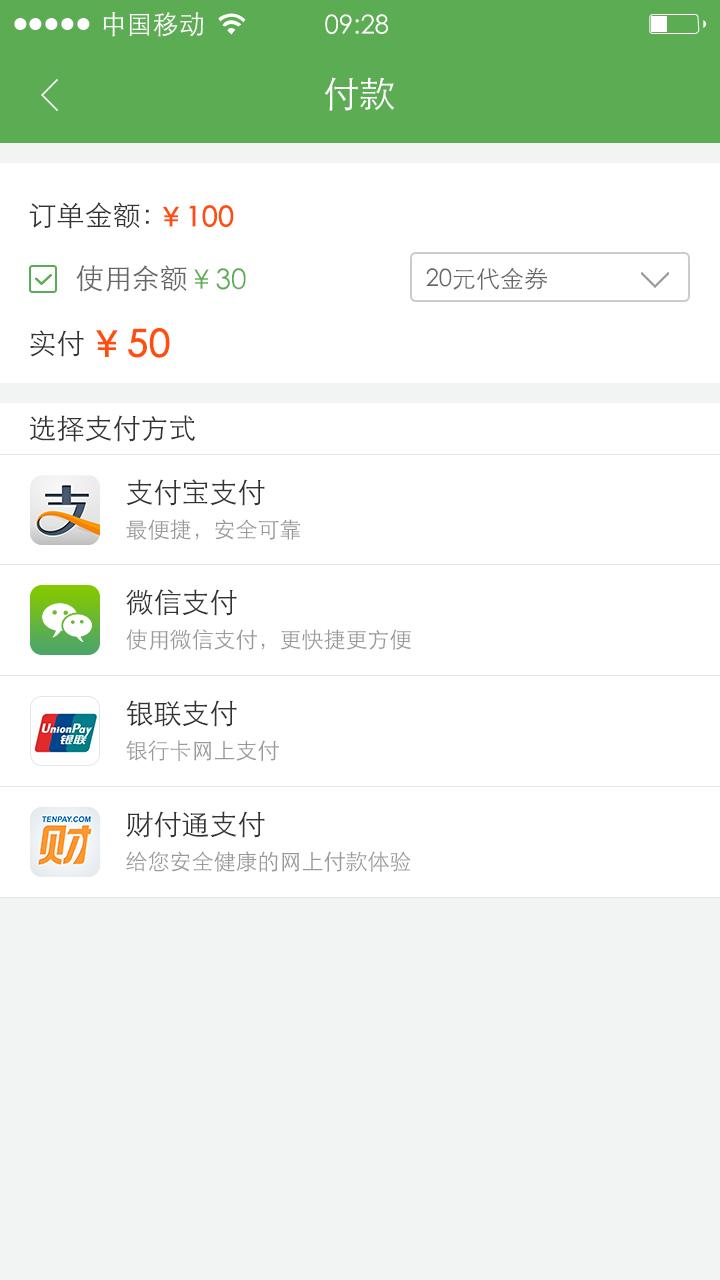The image size is (720, 1280).
Task: Go back from the 付款 page
Action: [50, 95]
